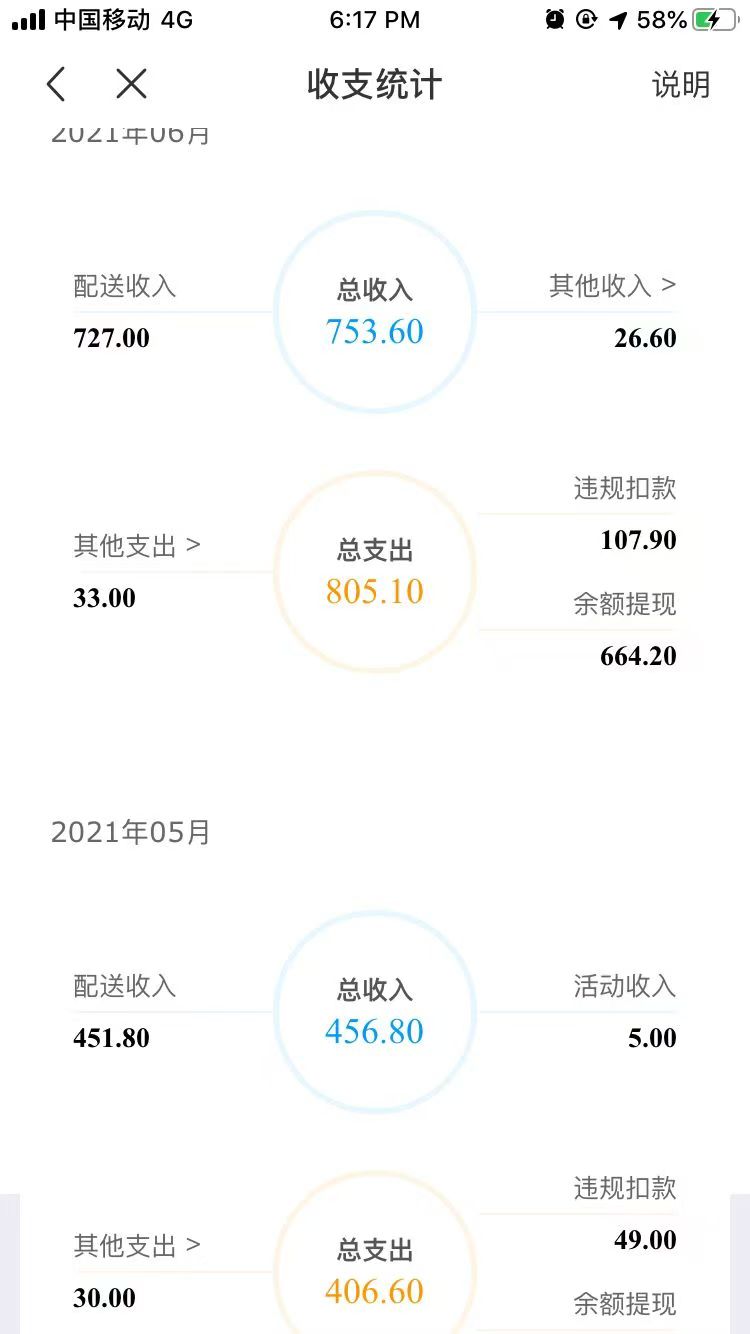Open the 说明 explanation
The image size is (750, 1334).
(680, 85)
